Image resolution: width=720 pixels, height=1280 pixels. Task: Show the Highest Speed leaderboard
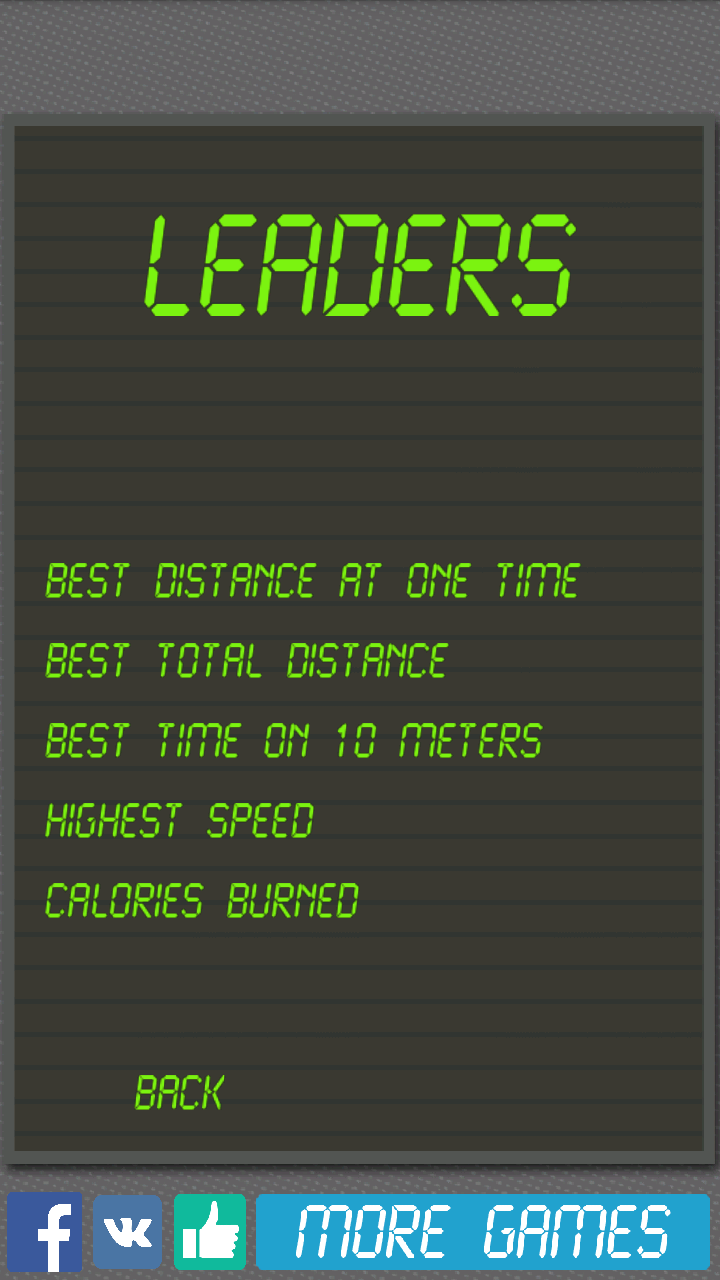180,821
